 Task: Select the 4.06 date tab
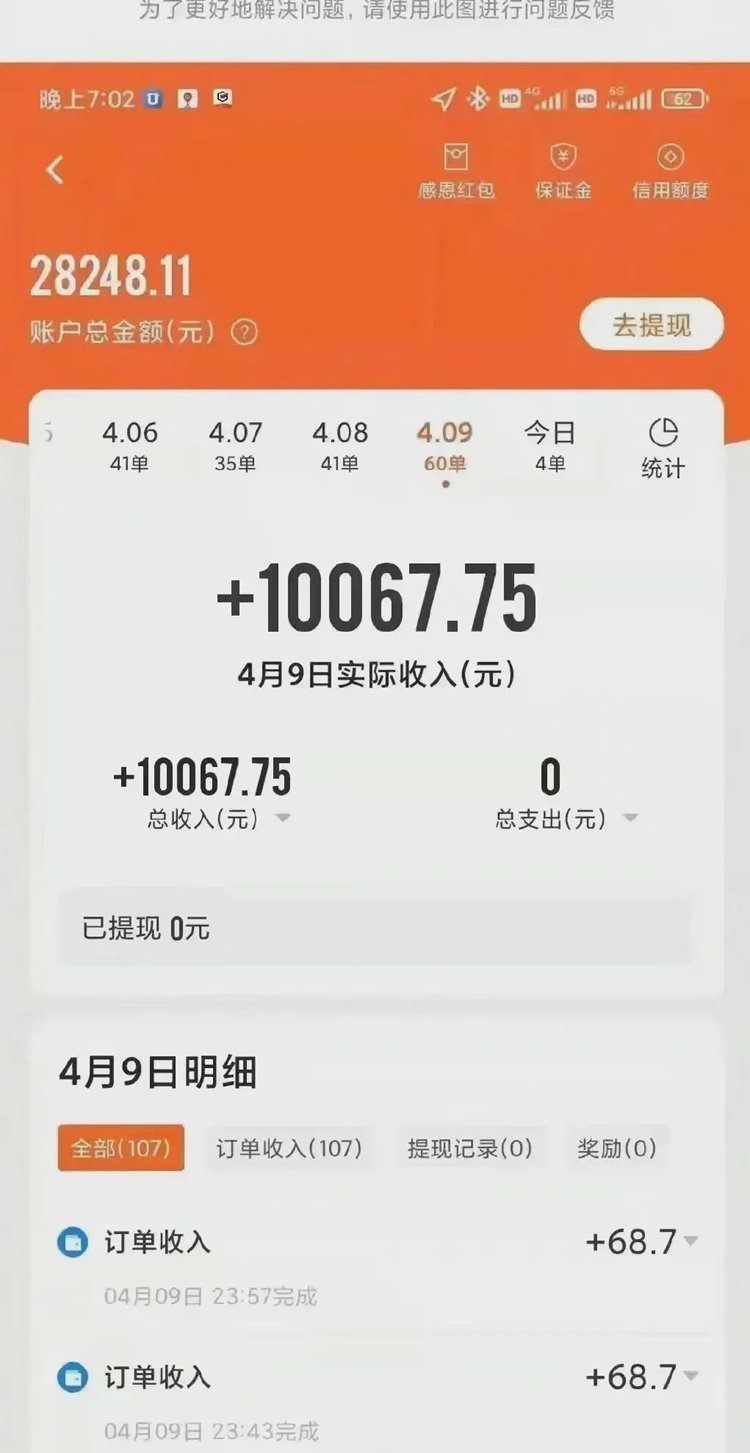(130, 445)
